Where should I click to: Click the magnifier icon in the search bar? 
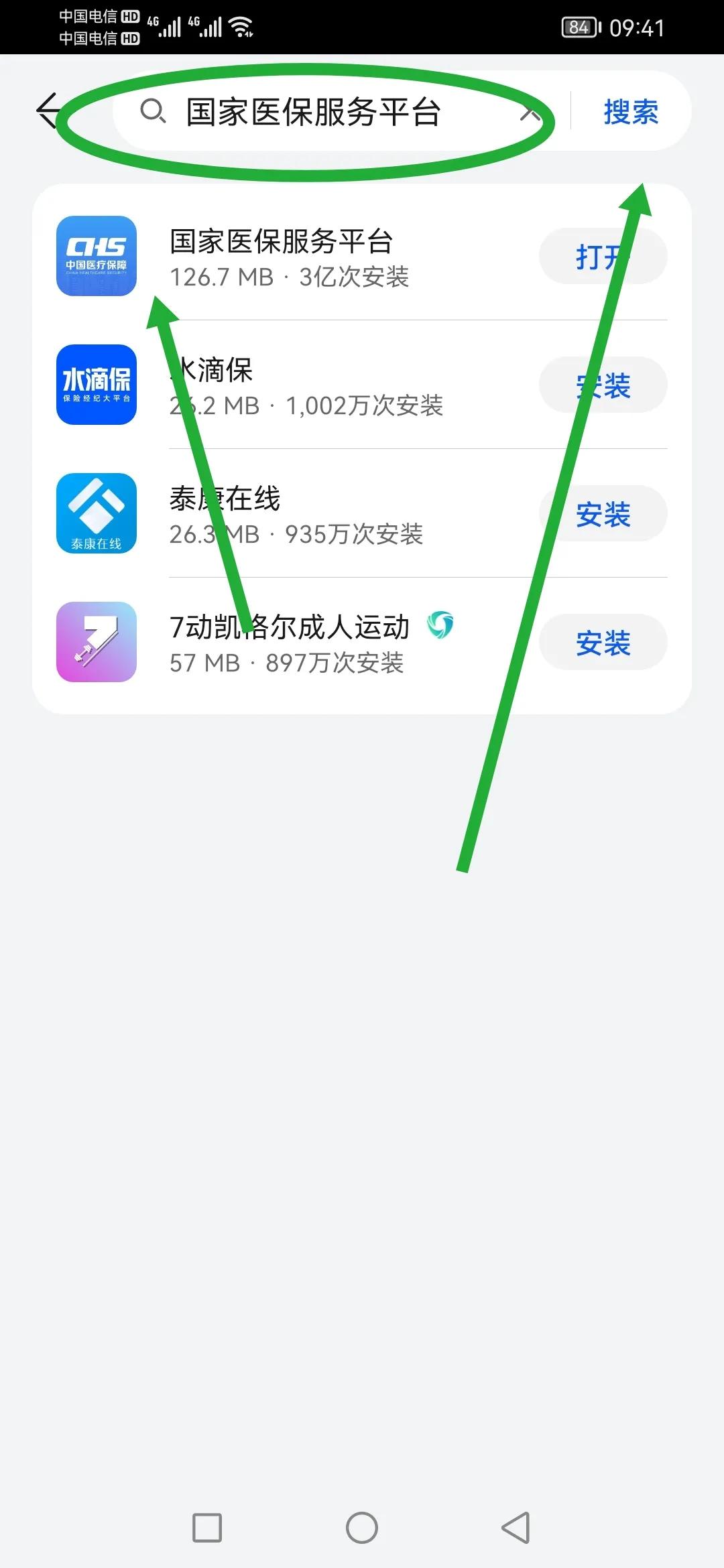[153, 112]
